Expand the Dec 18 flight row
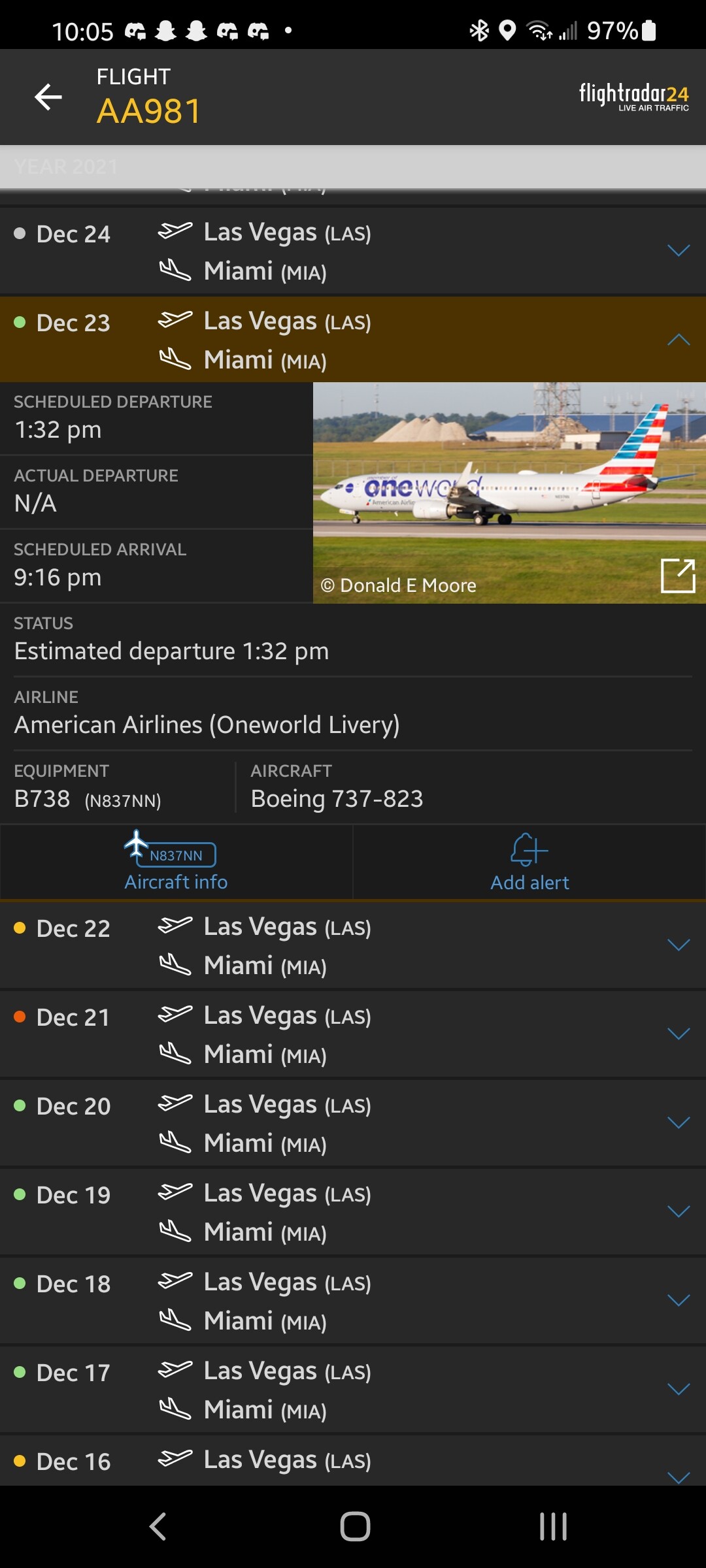Screen dimensions: 706x1568 click(679, 1301)
